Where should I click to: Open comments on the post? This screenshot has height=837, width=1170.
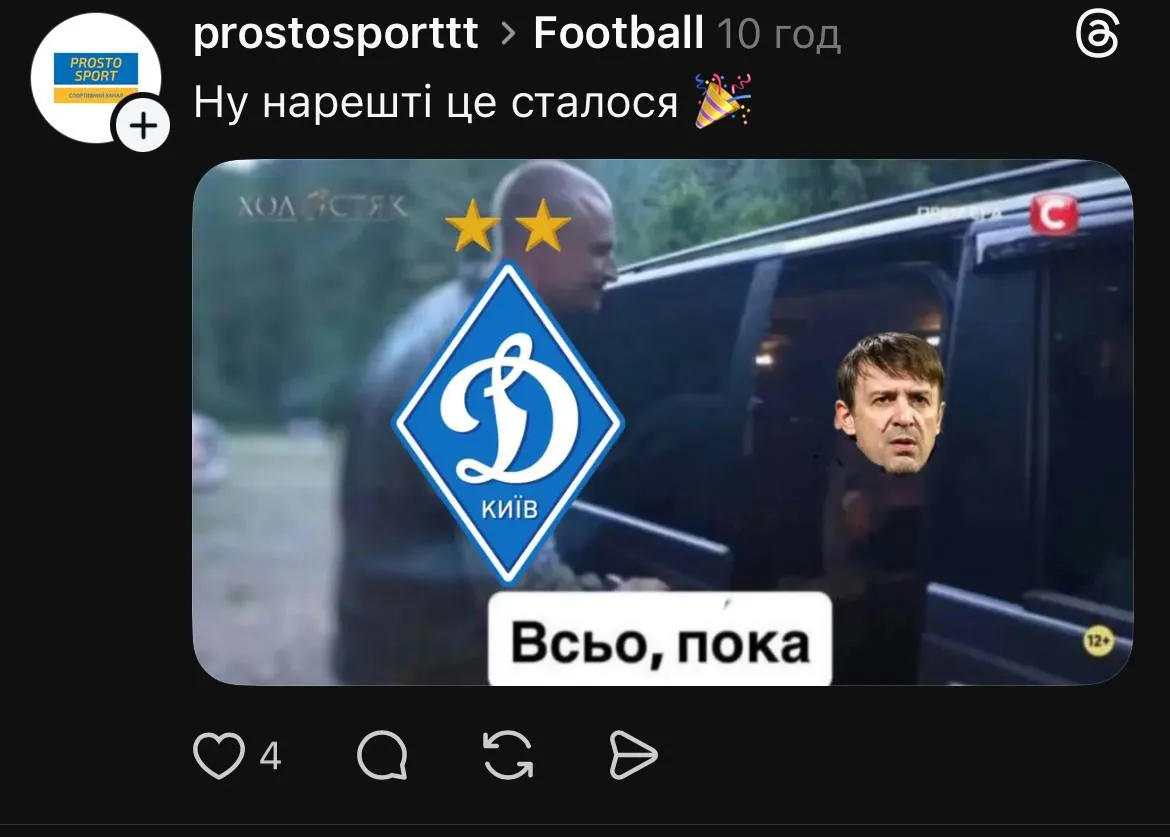382,756
